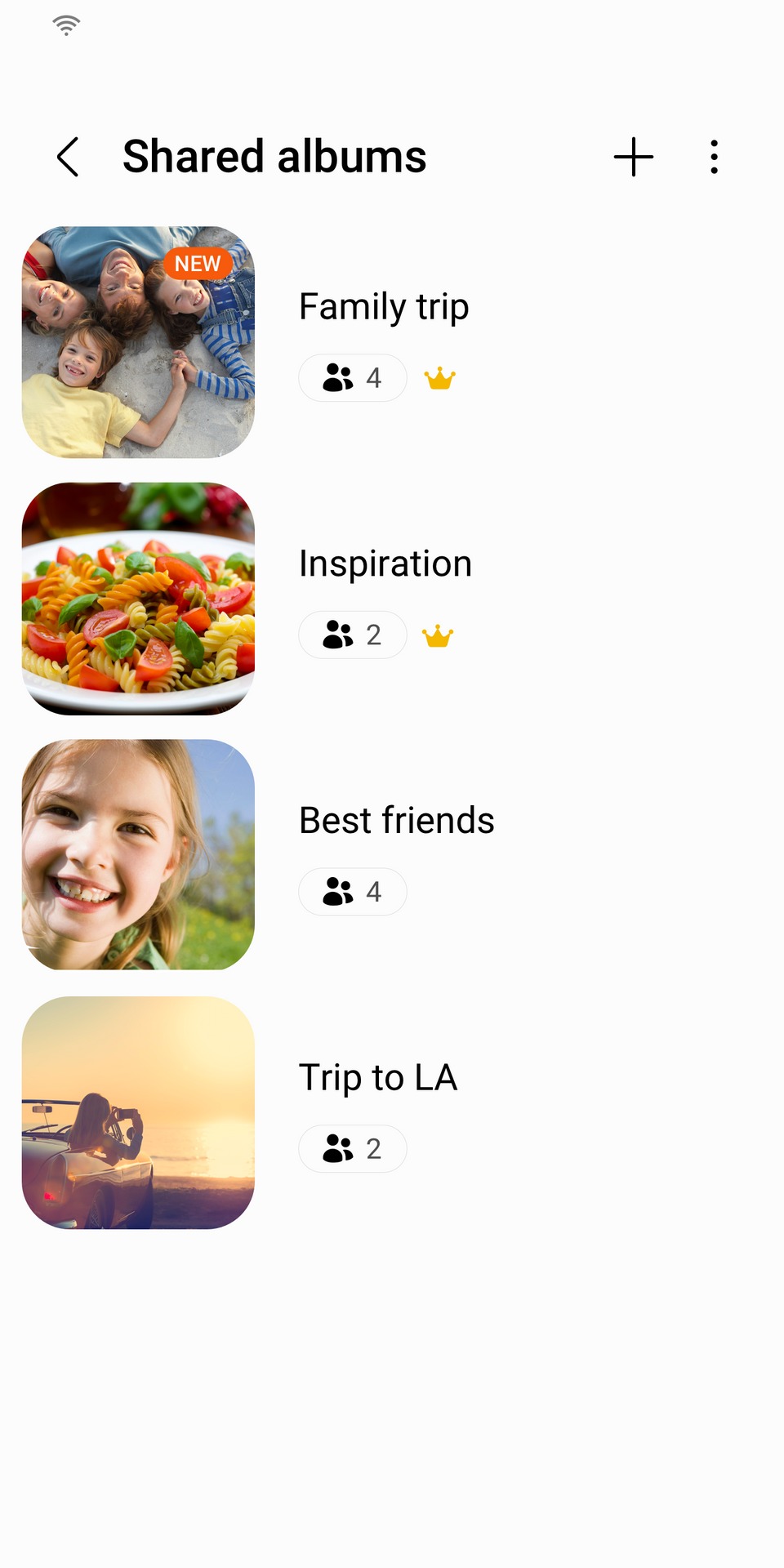
Task: View the 4 members of Family trip
Action: coord(353,378)
